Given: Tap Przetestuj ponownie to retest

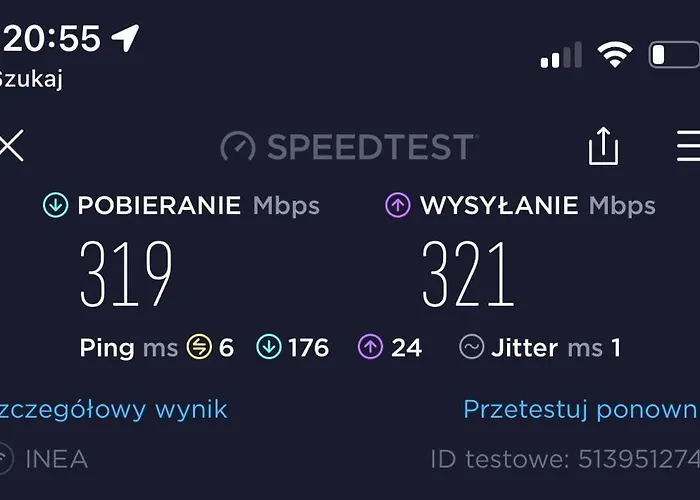Looking at the screenshot, I should [x=580, y=409].
